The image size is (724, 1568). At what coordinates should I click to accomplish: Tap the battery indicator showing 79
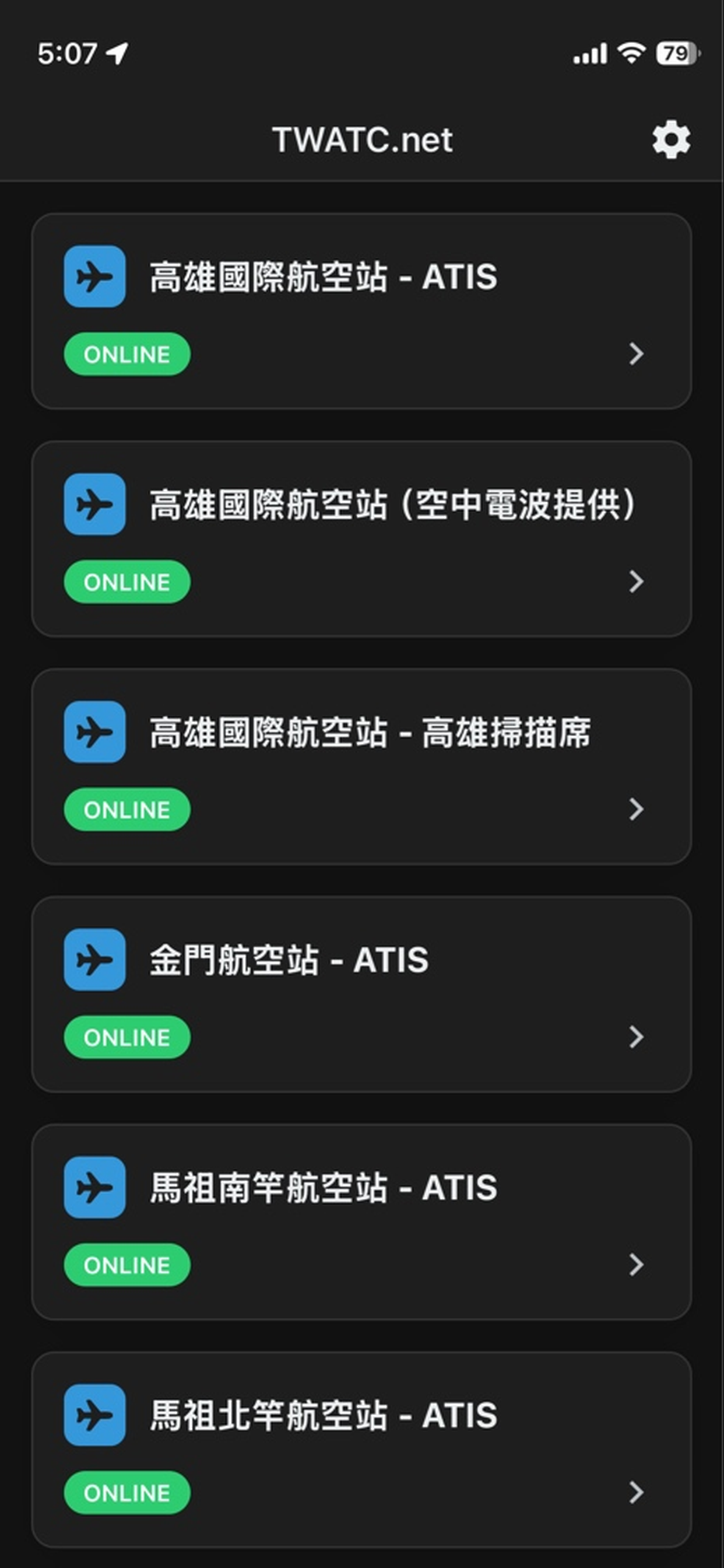point(677,54)
